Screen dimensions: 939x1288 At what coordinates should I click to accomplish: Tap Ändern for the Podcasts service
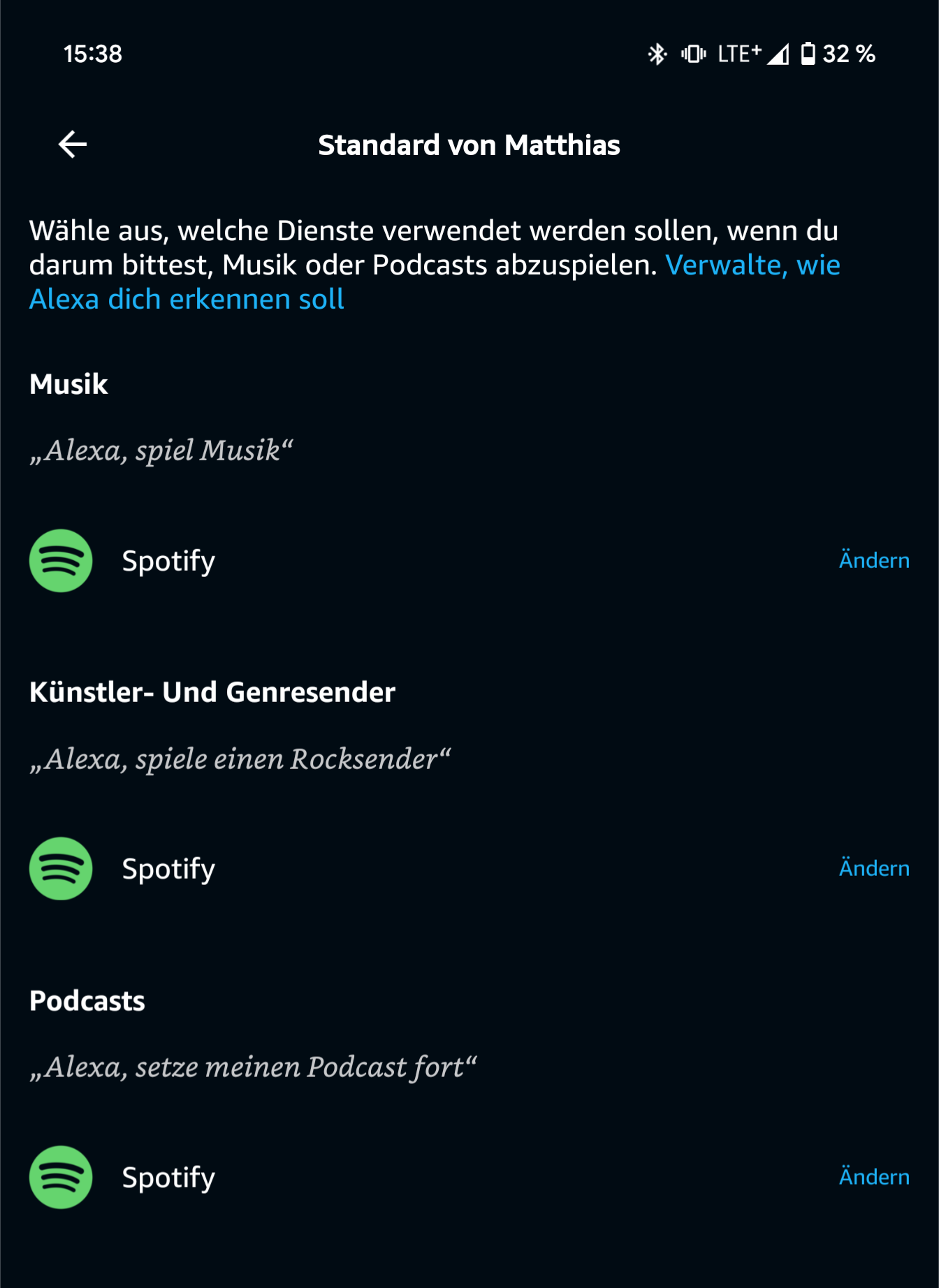873,1177
